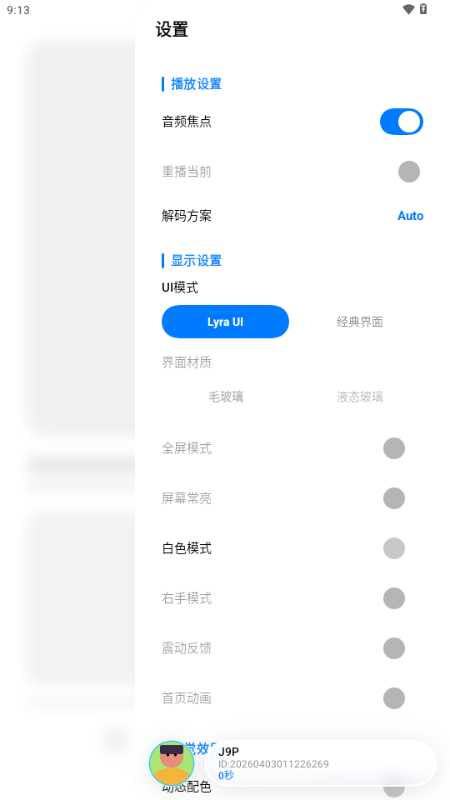Open the J9P mini player bar
Screen dimensions: 450x800
pyautogui.click(x=320, y=763)
